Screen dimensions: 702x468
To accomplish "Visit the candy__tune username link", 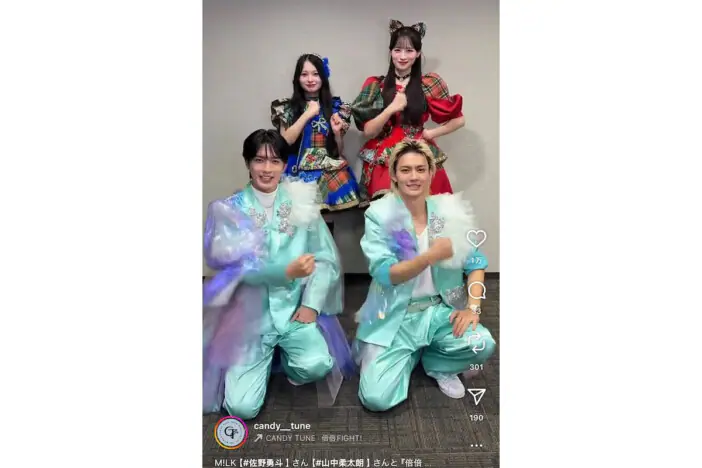I will pos(282,426).
